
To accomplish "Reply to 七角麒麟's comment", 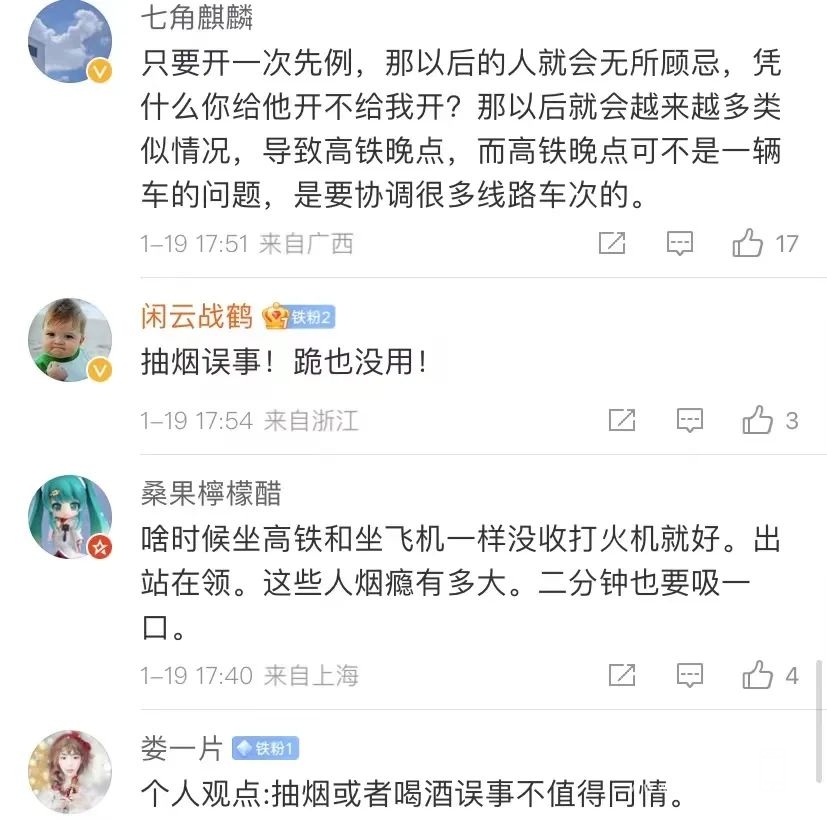I will pos(680,243).
